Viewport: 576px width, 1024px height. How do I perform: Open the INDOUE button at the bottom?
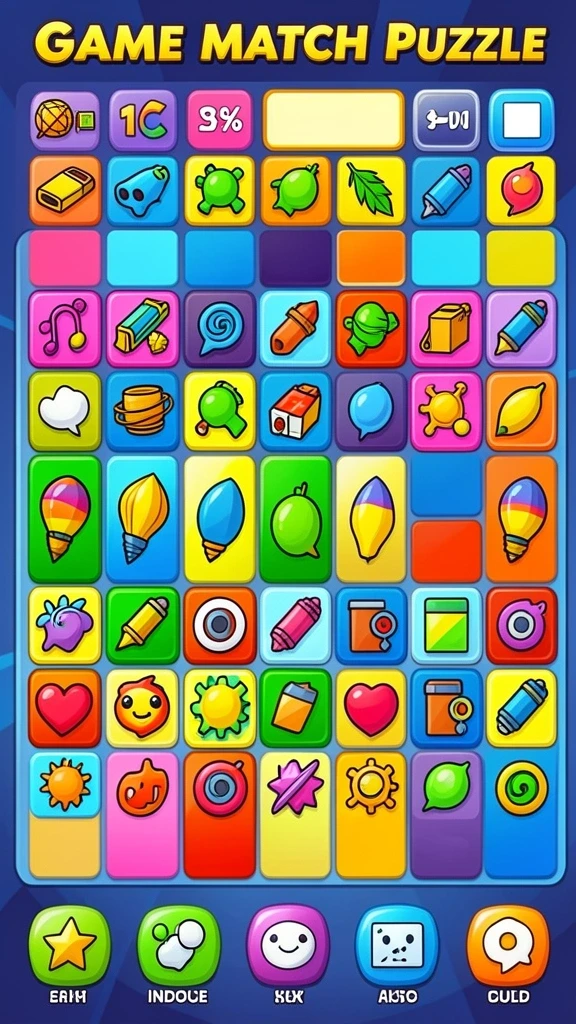tap(179, 944)
